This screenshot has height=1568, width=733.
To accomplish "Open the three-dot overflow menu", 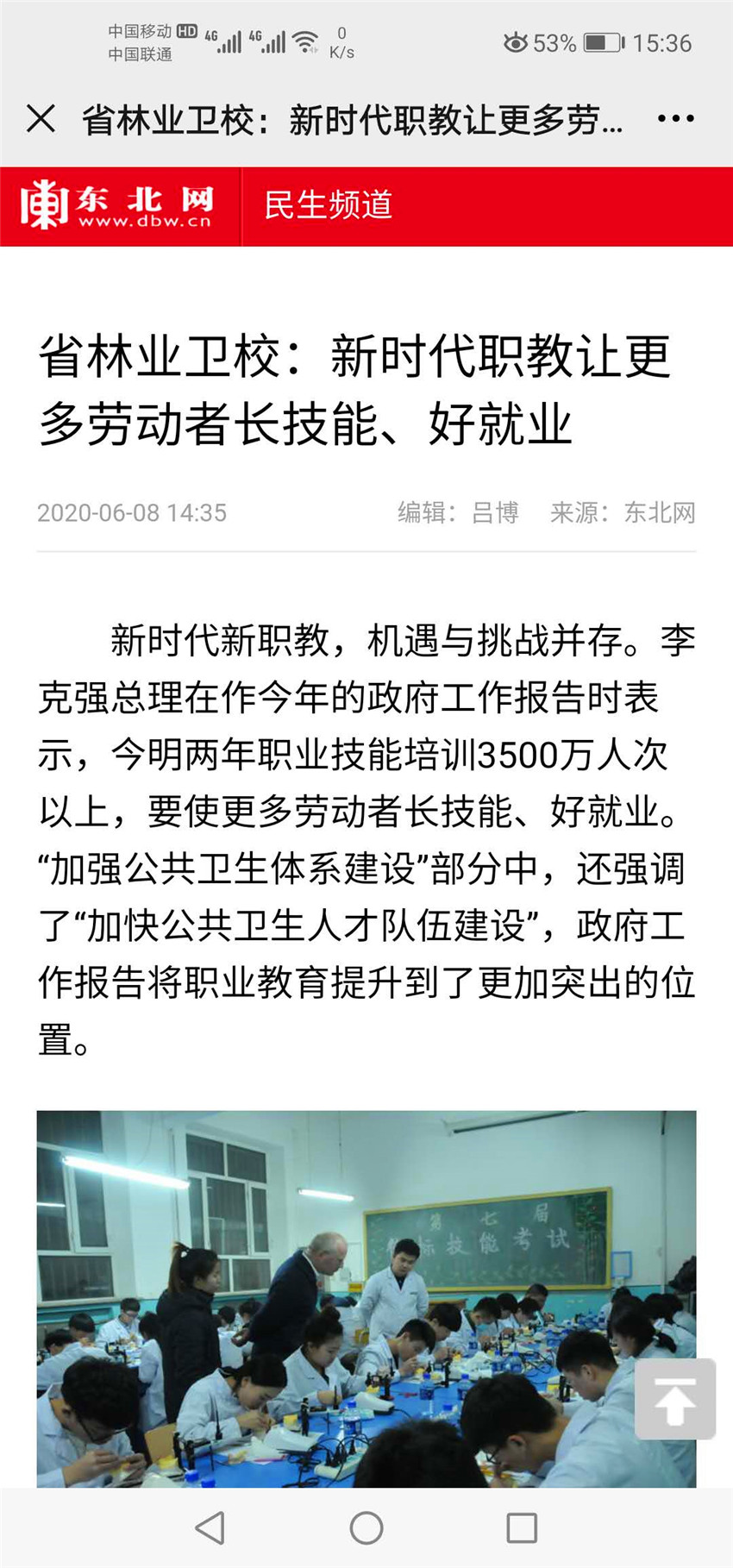I will (x=675, y=119).
